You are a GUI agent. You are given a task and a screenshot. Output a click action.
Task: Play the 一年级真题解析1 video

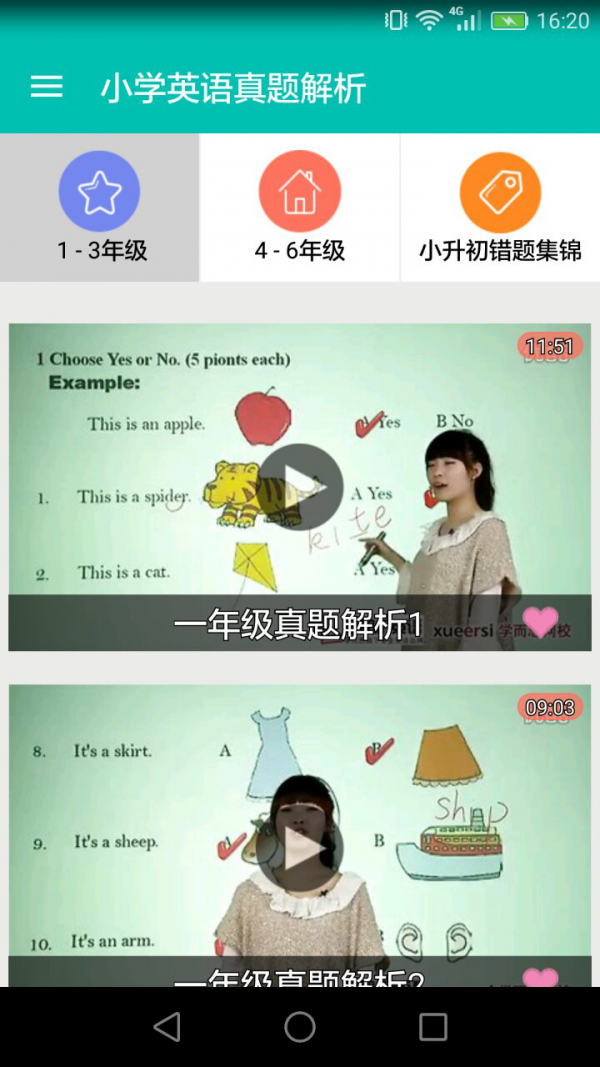coord(300,487)
